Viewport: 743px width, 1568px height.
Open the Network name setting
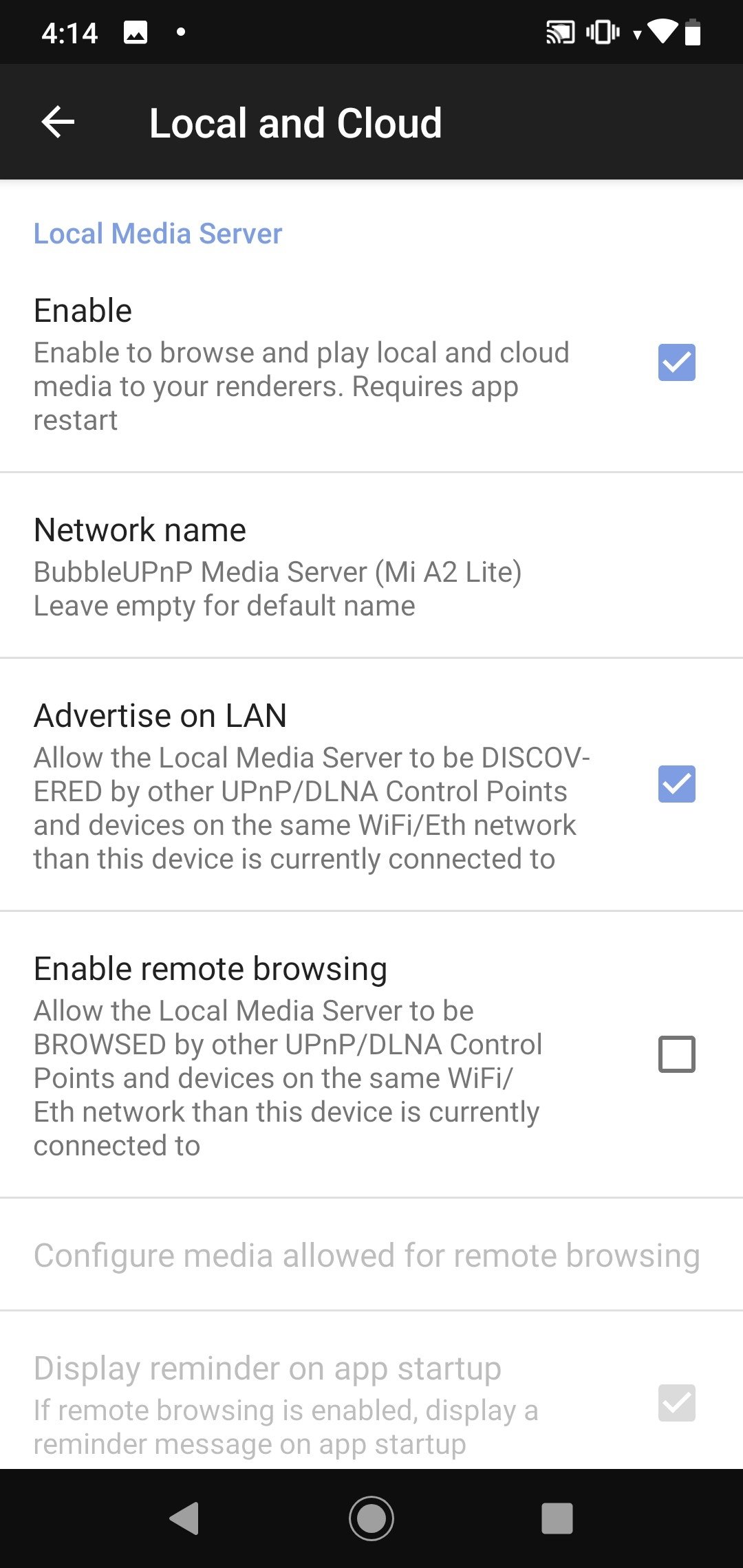371,566
